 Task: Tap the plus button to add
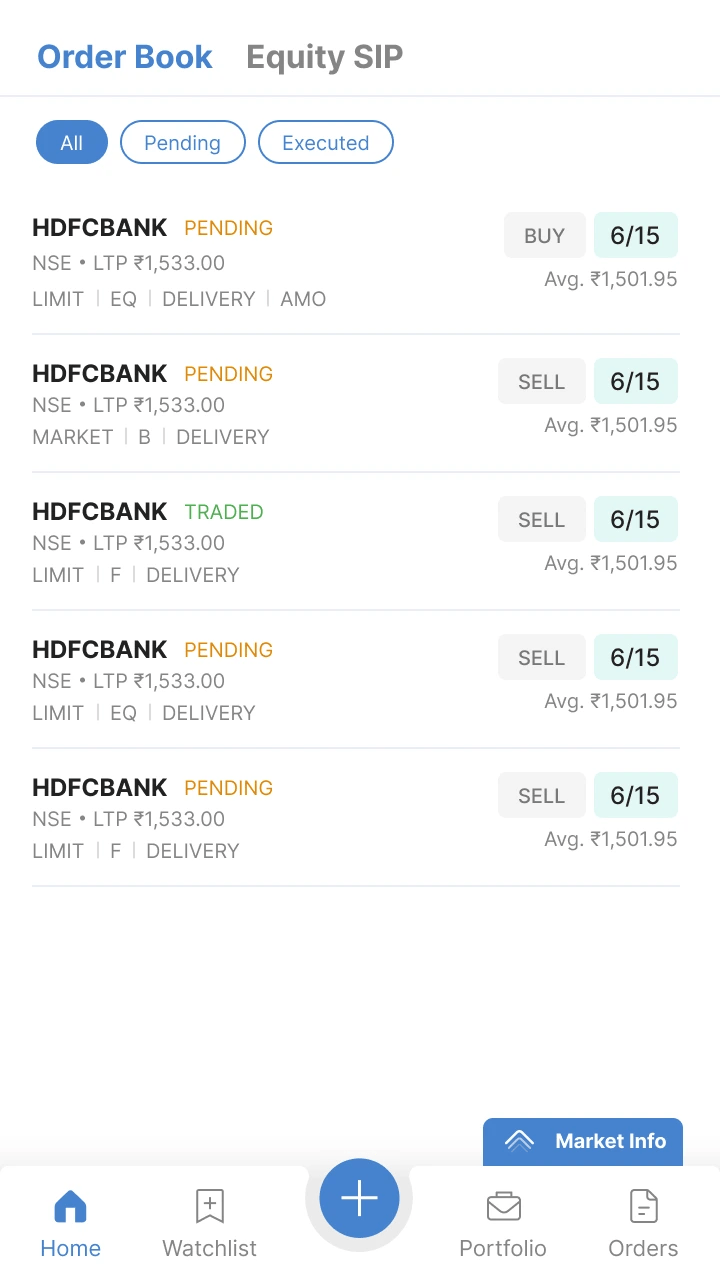click(x=359, y=1198)
